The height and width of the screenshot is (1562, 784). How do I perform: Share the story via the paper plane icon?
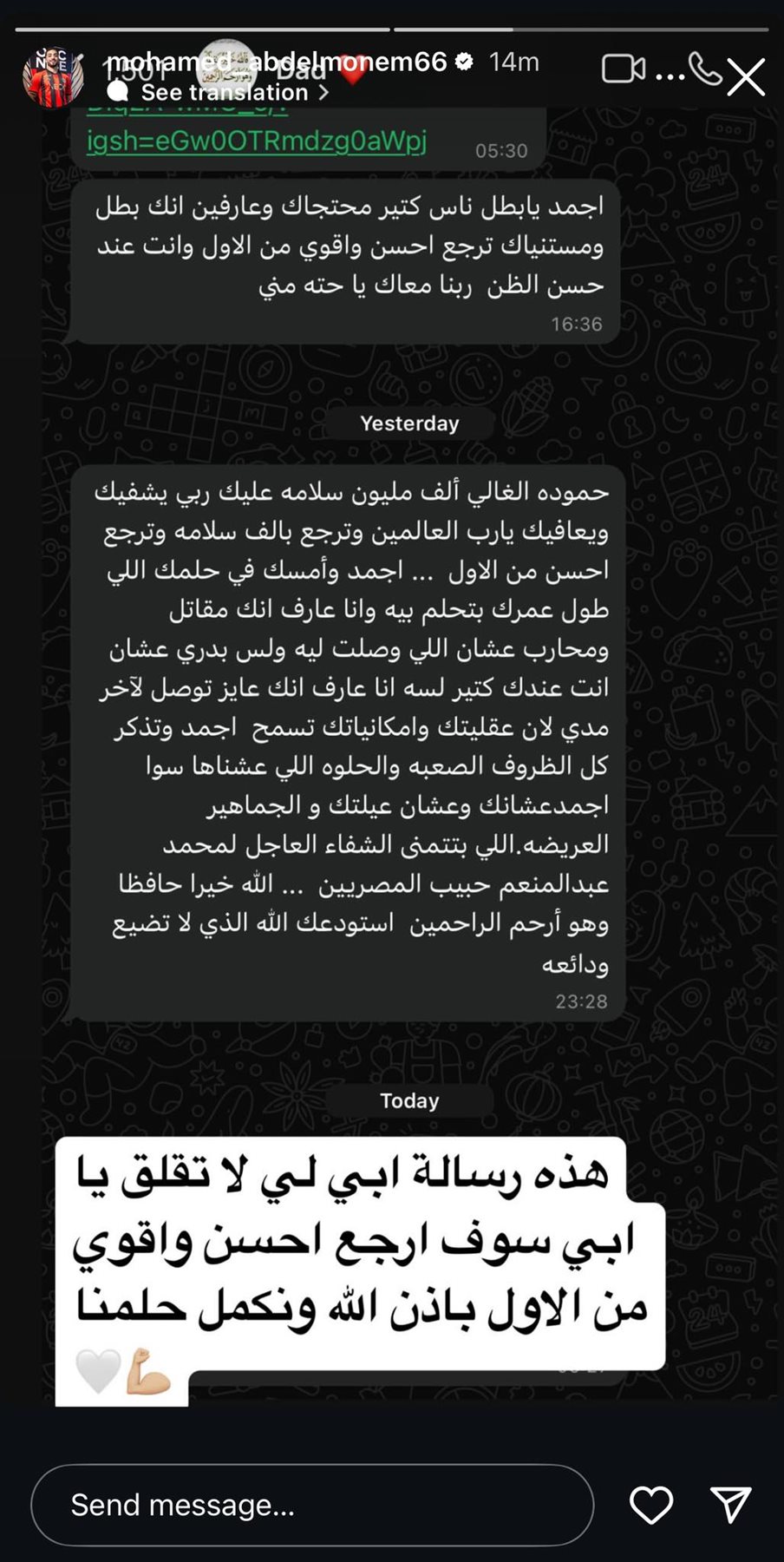click(730, 1505)
